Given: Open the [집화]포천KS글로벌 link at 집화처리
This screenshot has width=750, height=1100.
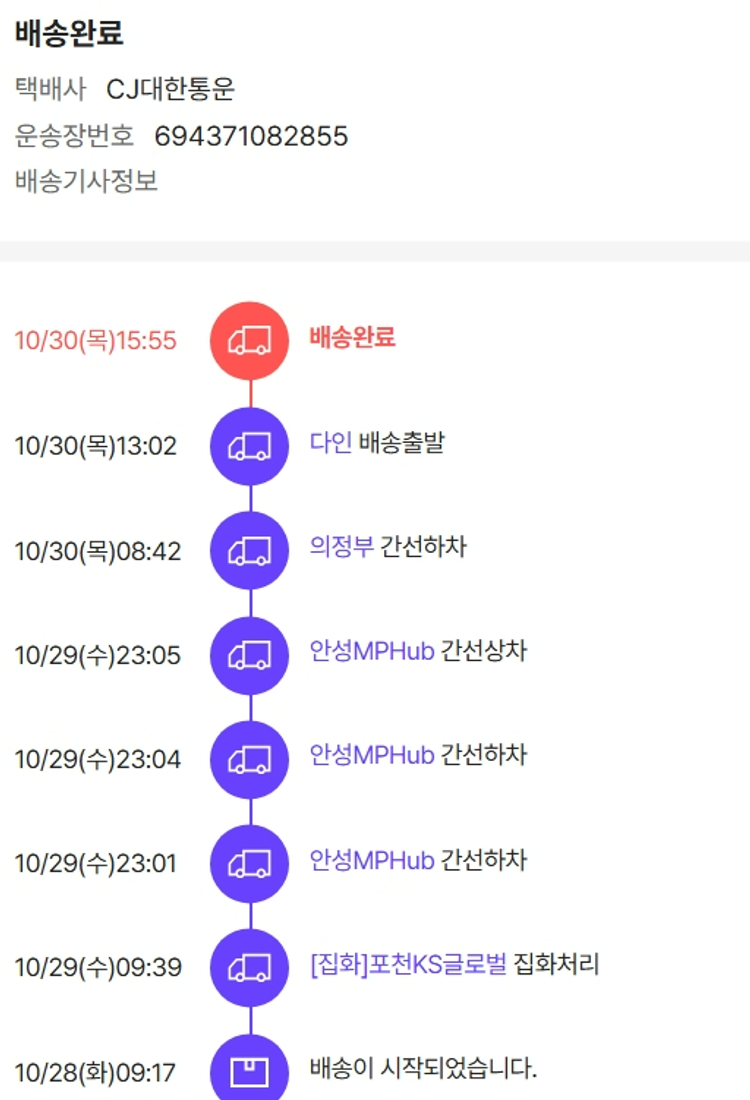Looking at the screenshot, I should (x=408, y=965).
